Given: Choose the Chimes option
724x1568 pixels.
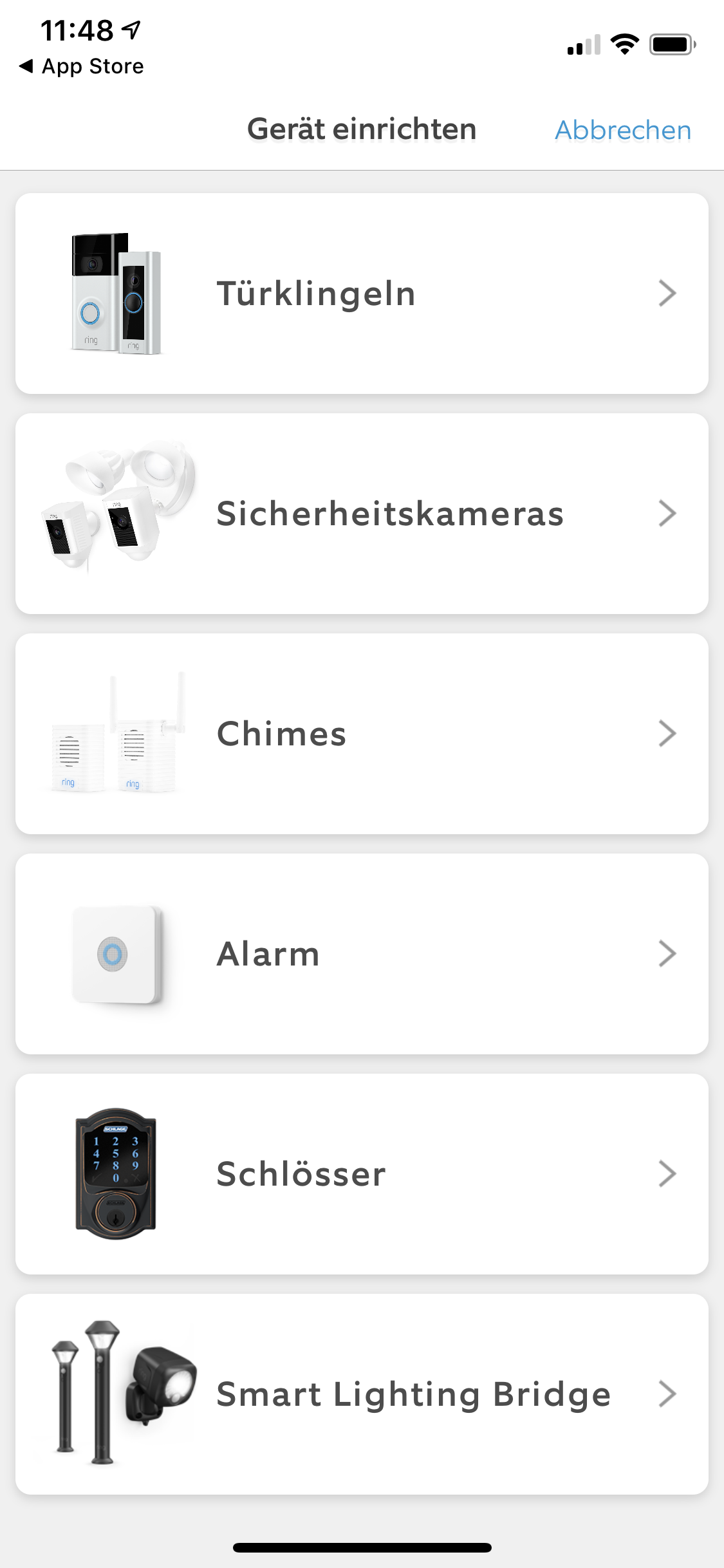Looking at the screenshot, I should 362,734.
